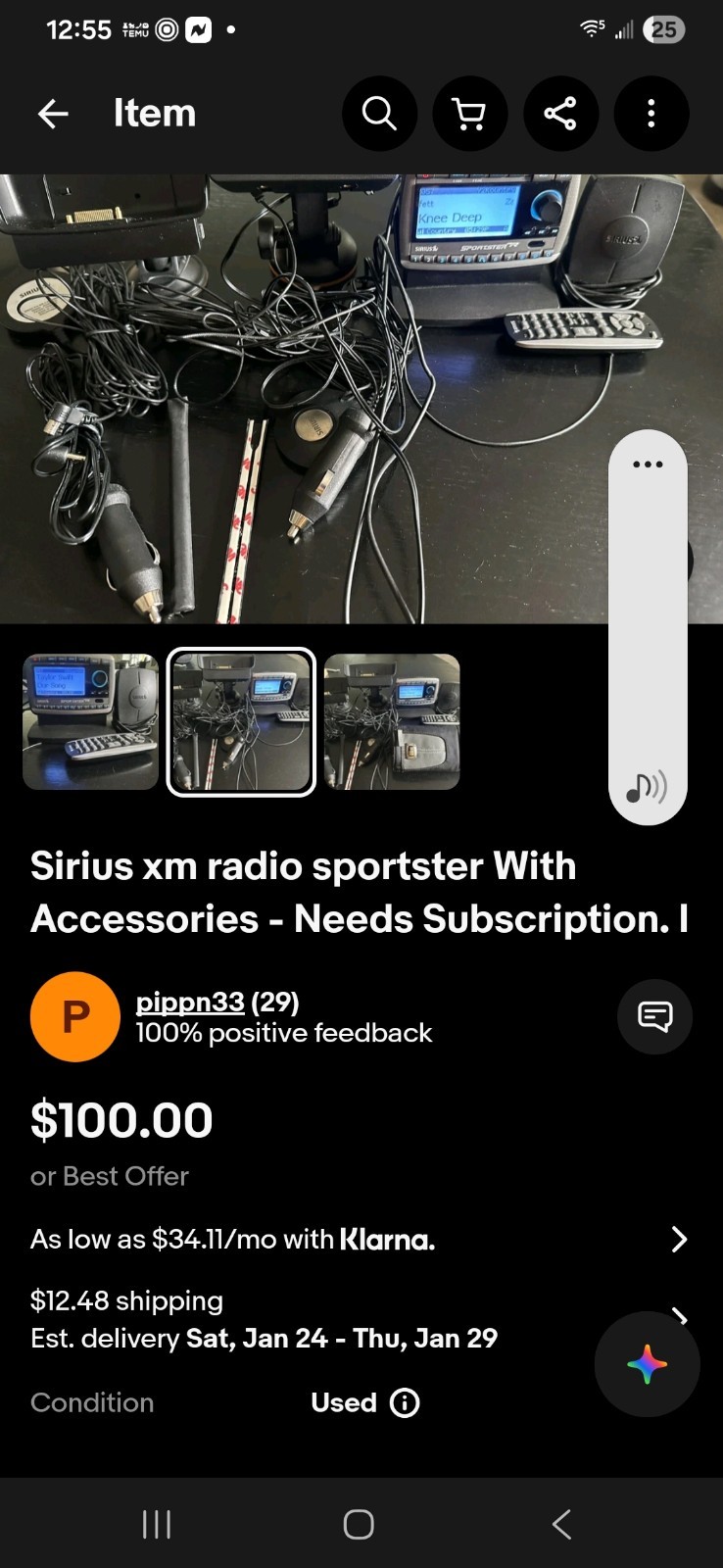This screenshot has height=1568, width=723.
Task: Show the third thumbnail with the case
Action: (392, 721)
